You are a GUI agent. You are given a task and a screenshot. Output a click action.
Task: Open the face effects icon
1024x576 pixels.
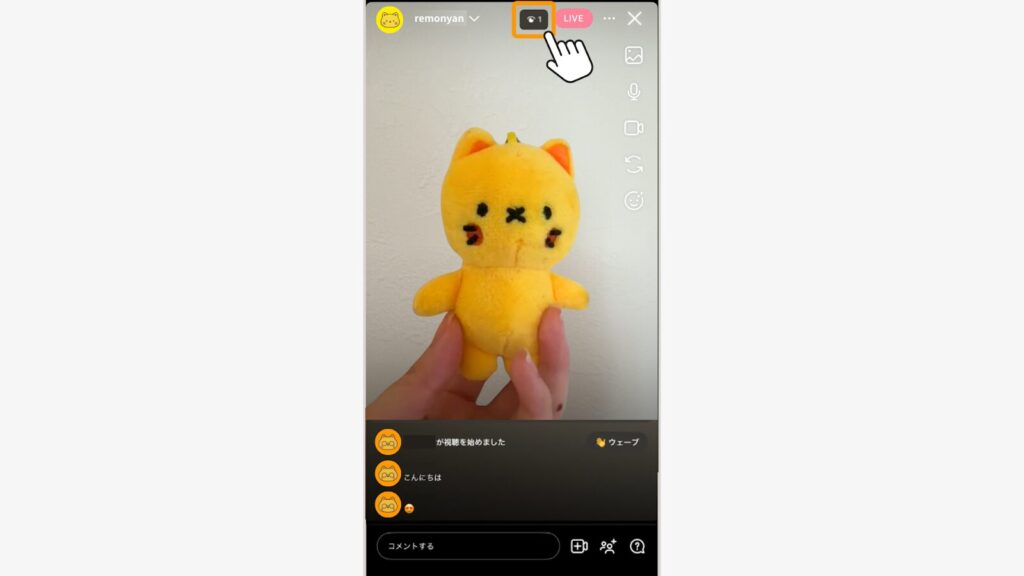point(633,200)
